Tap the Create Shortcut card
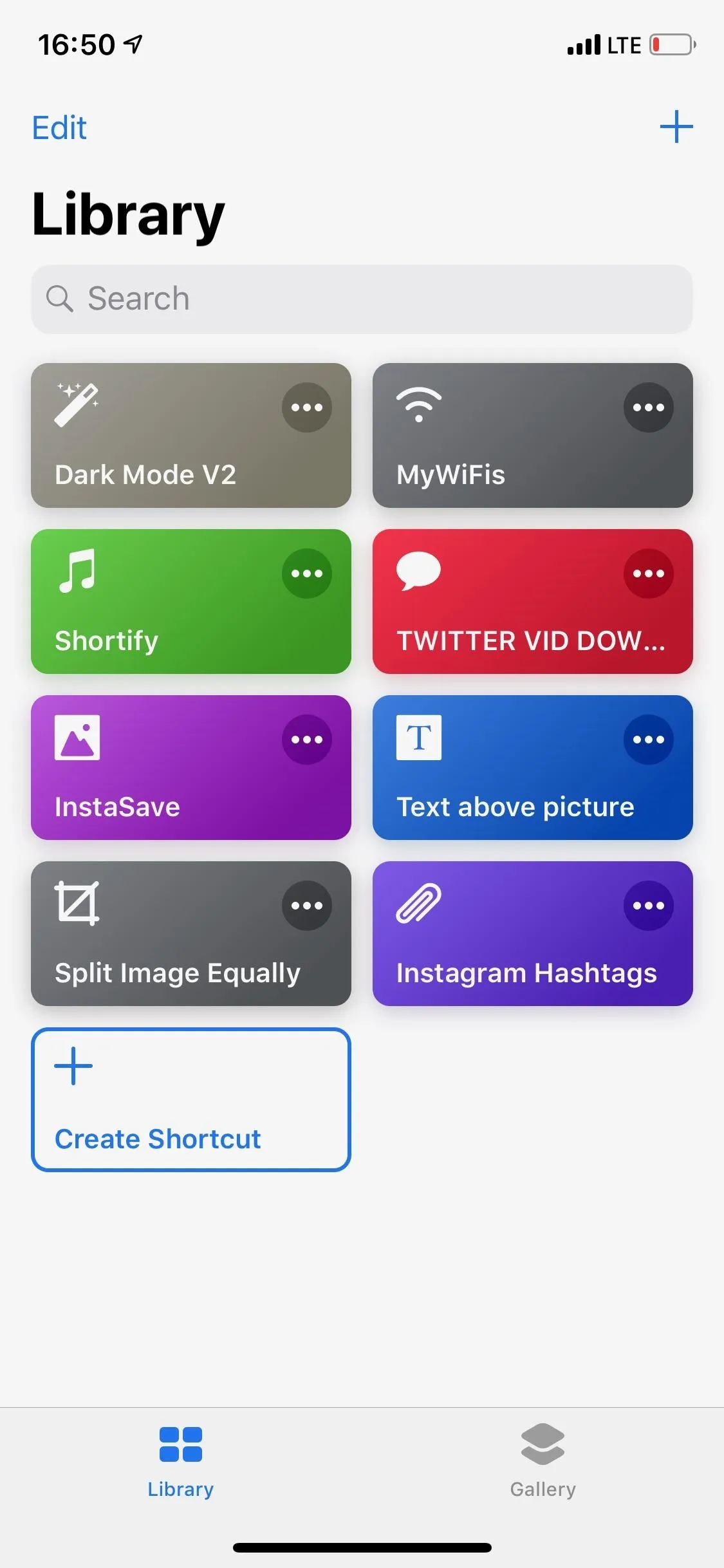 [191, 1099]
